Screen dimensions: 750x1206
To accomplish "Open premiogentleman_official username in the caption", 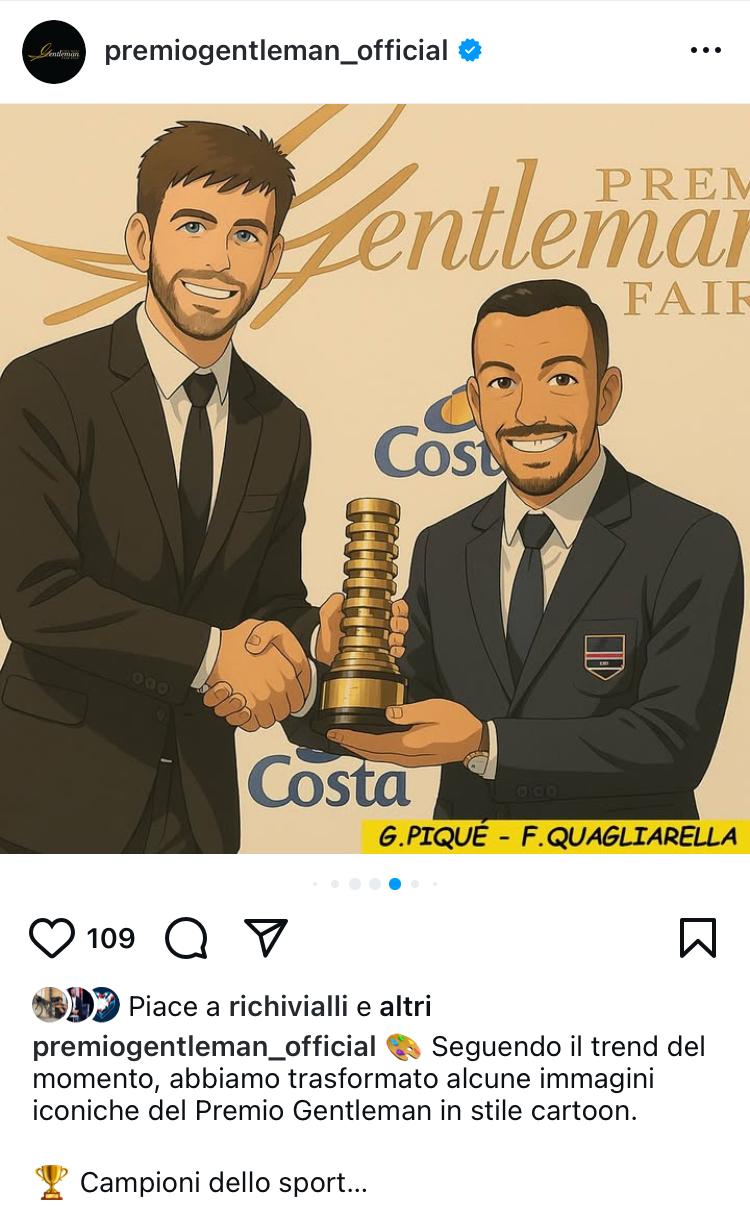I will coord(204,1047).
